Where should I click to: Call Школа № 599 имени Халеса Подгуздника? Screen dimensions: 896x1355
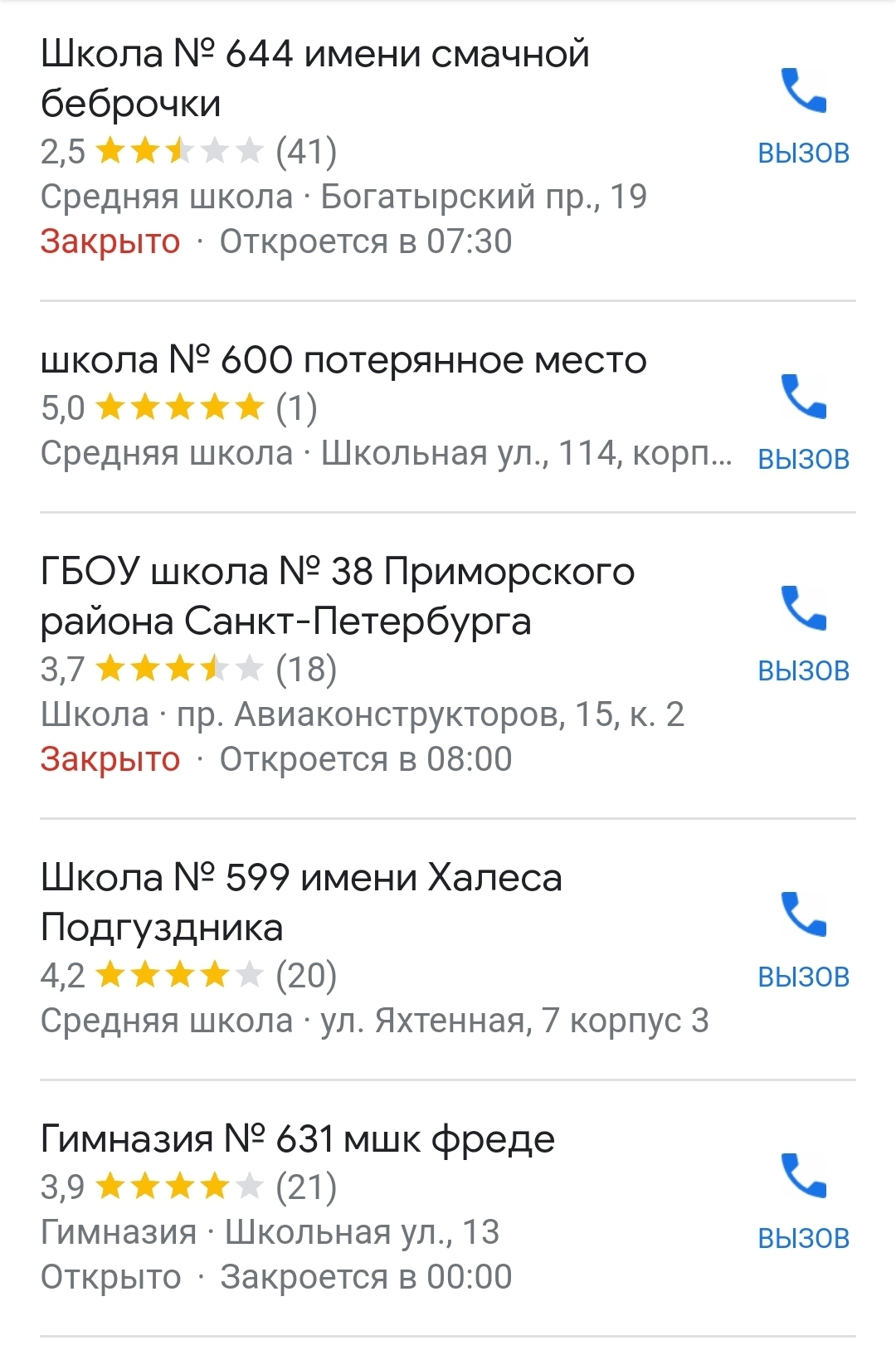point(803,940)
